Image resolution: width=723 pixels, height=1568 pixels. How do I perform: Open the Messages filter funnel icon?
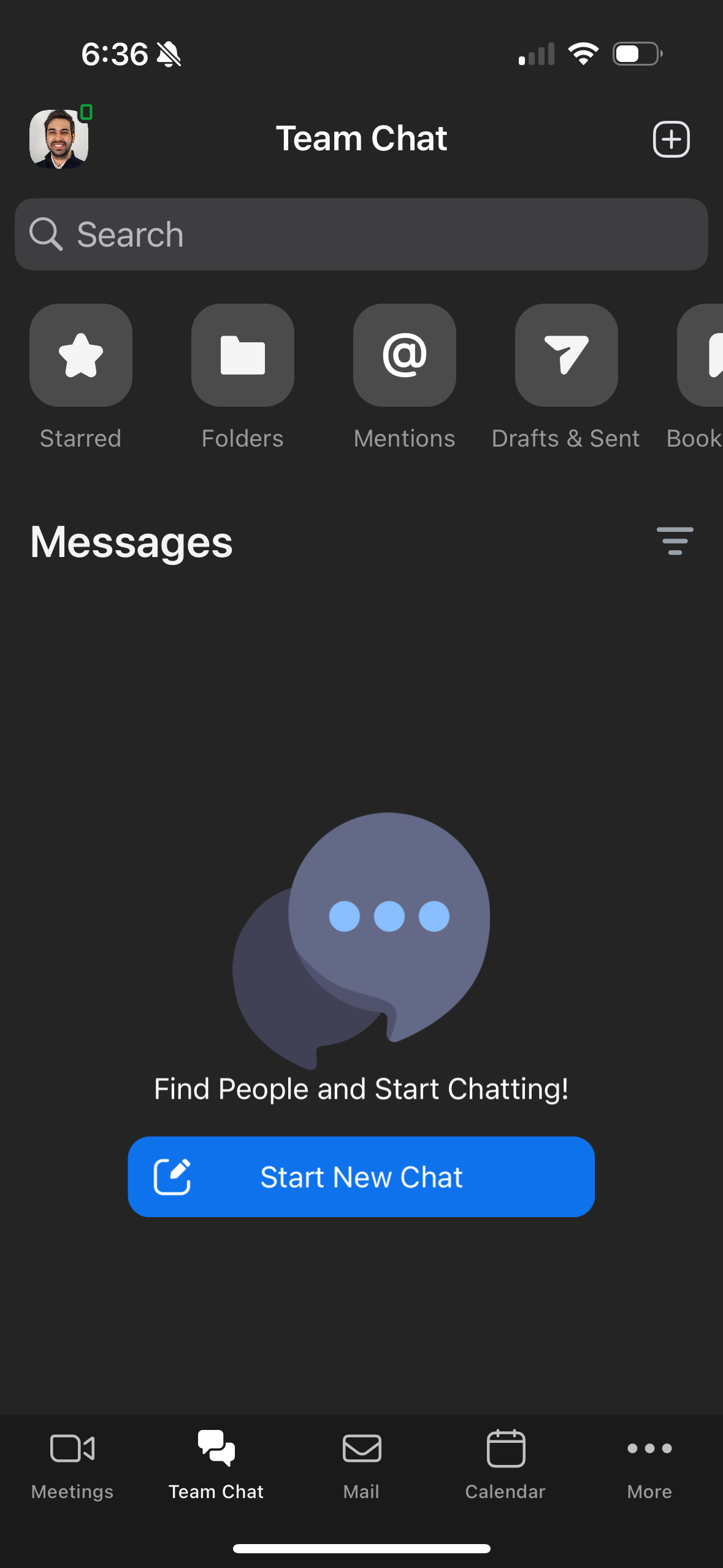(675, 541)
